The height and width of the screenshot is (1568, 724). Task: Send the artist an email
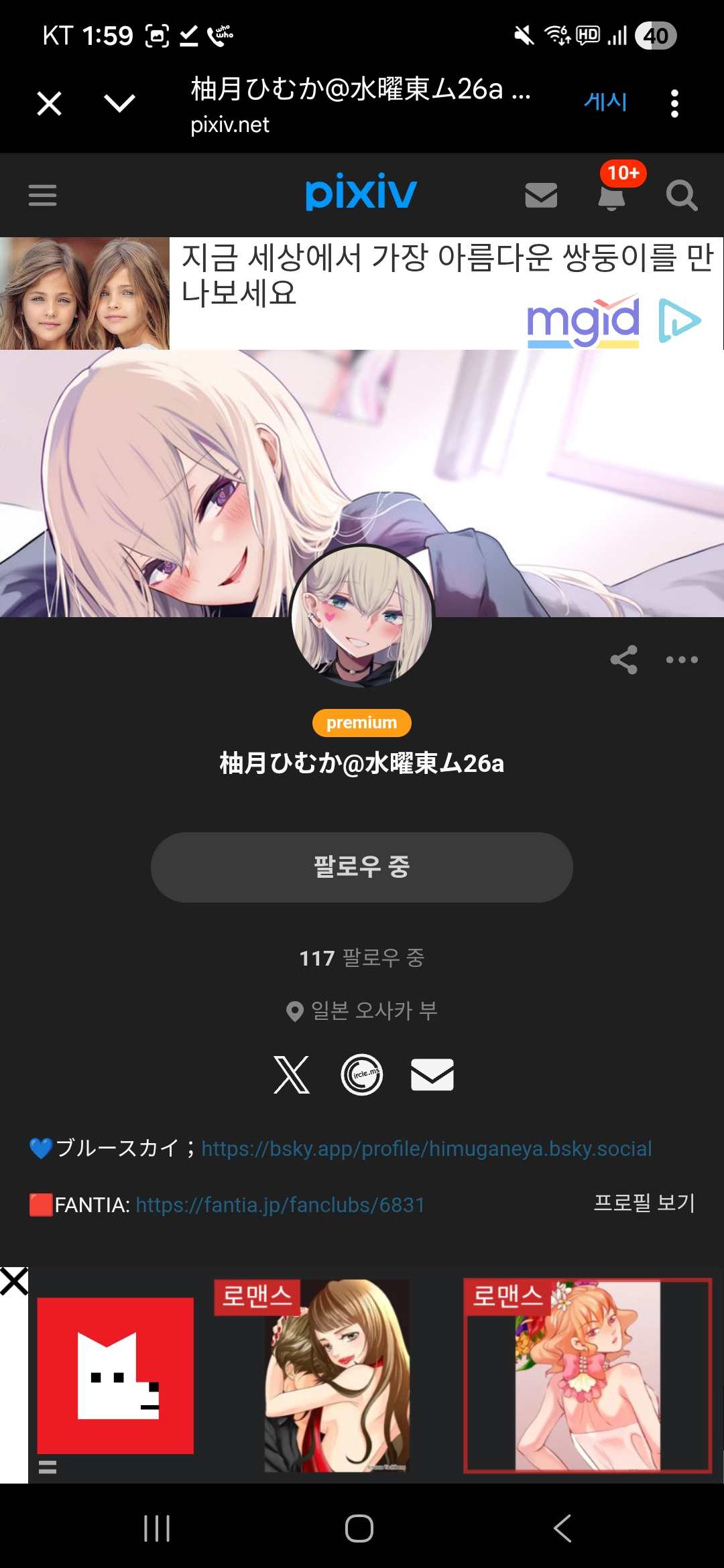point(432,1075)
